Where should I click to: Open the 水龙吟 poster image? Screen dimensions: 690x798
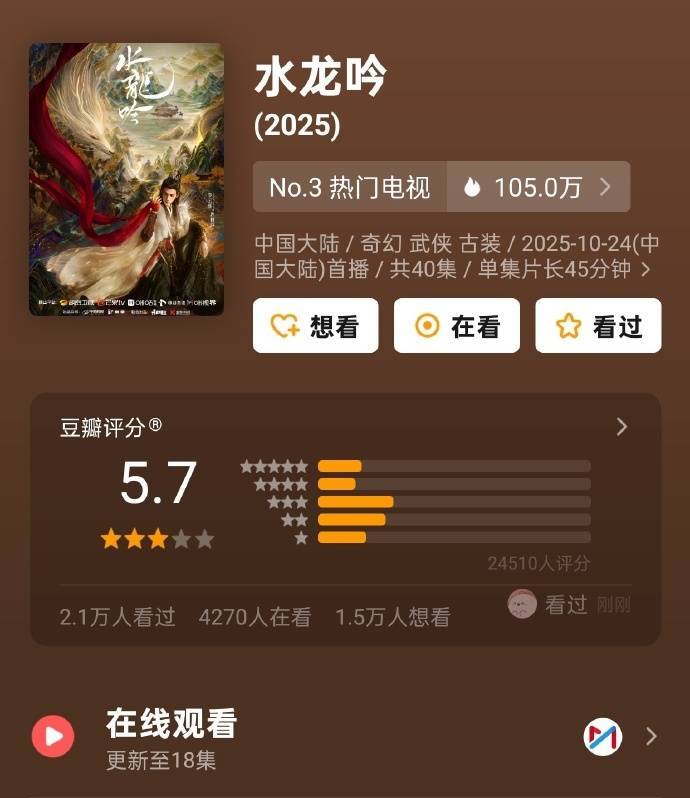tap(127, 179)
